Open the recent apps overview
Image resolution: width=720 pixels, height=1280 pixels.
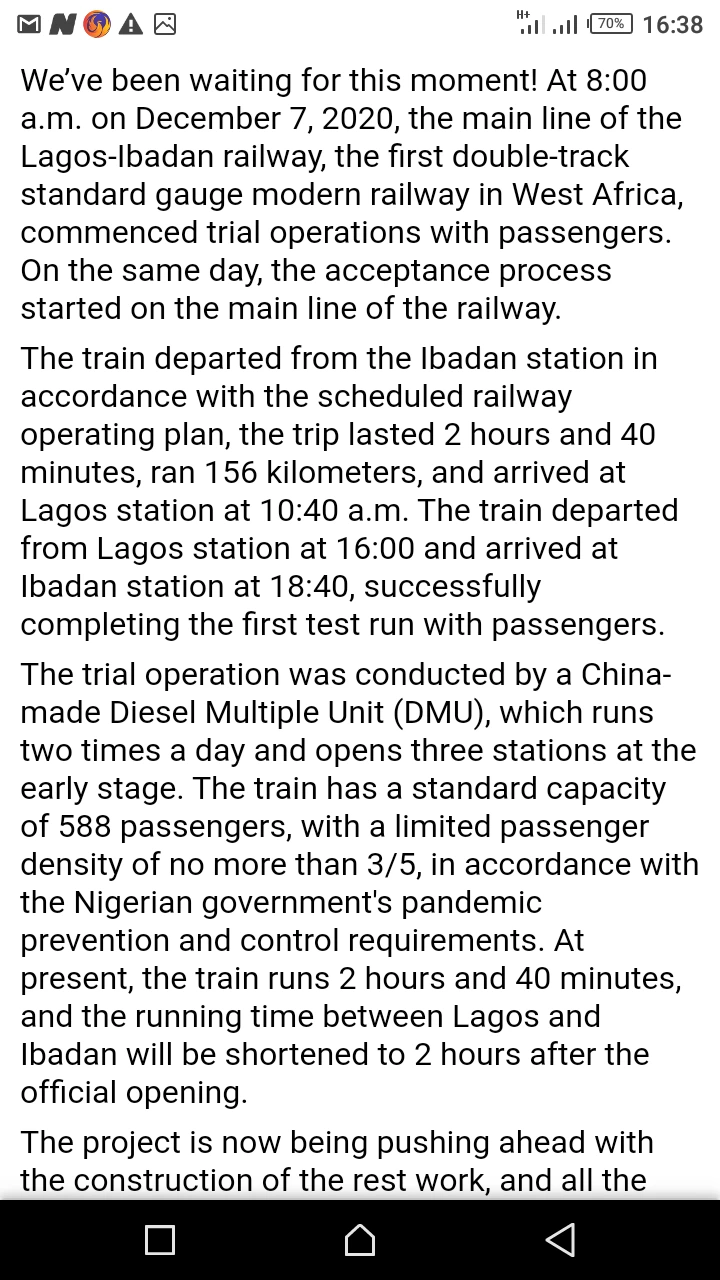(x=160, y=1240)
